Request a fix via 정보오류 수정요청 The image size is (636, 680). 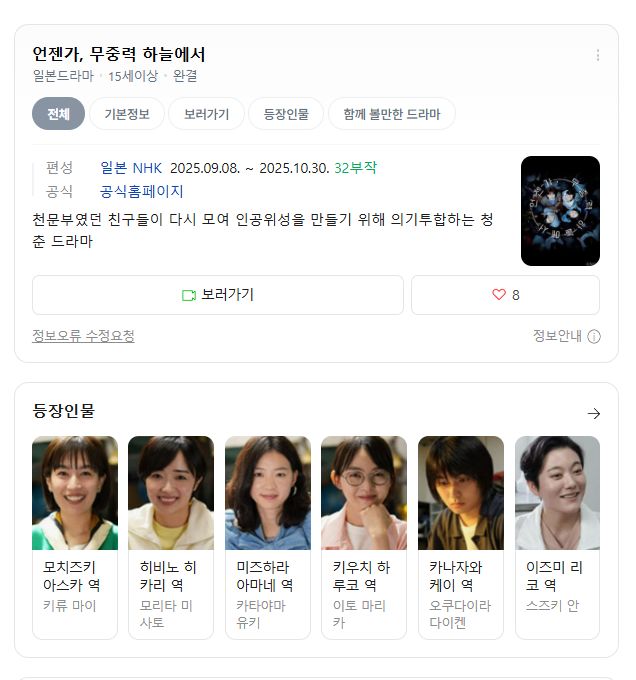(83, 336)
